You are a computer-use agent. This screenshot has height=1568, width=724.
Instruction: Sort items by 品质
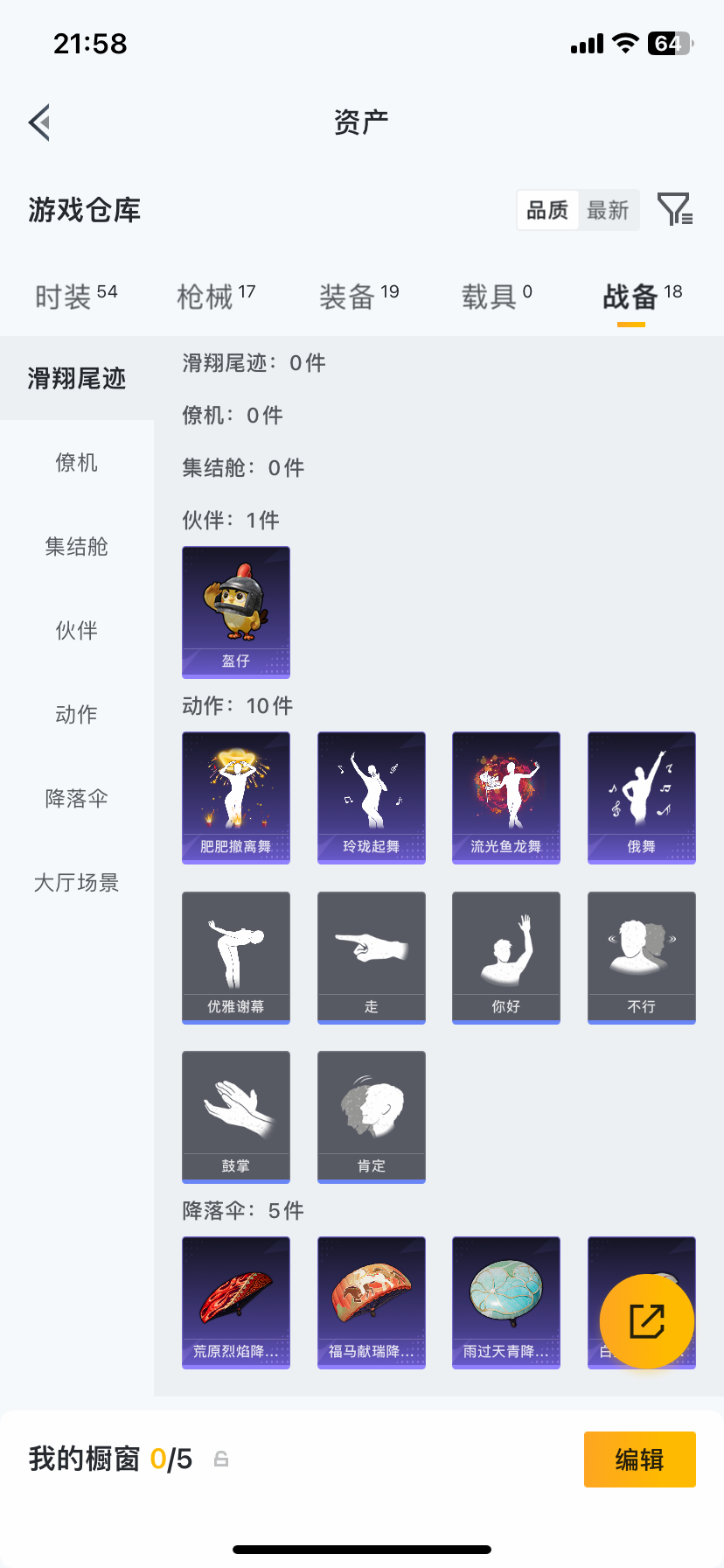[547, 210]
